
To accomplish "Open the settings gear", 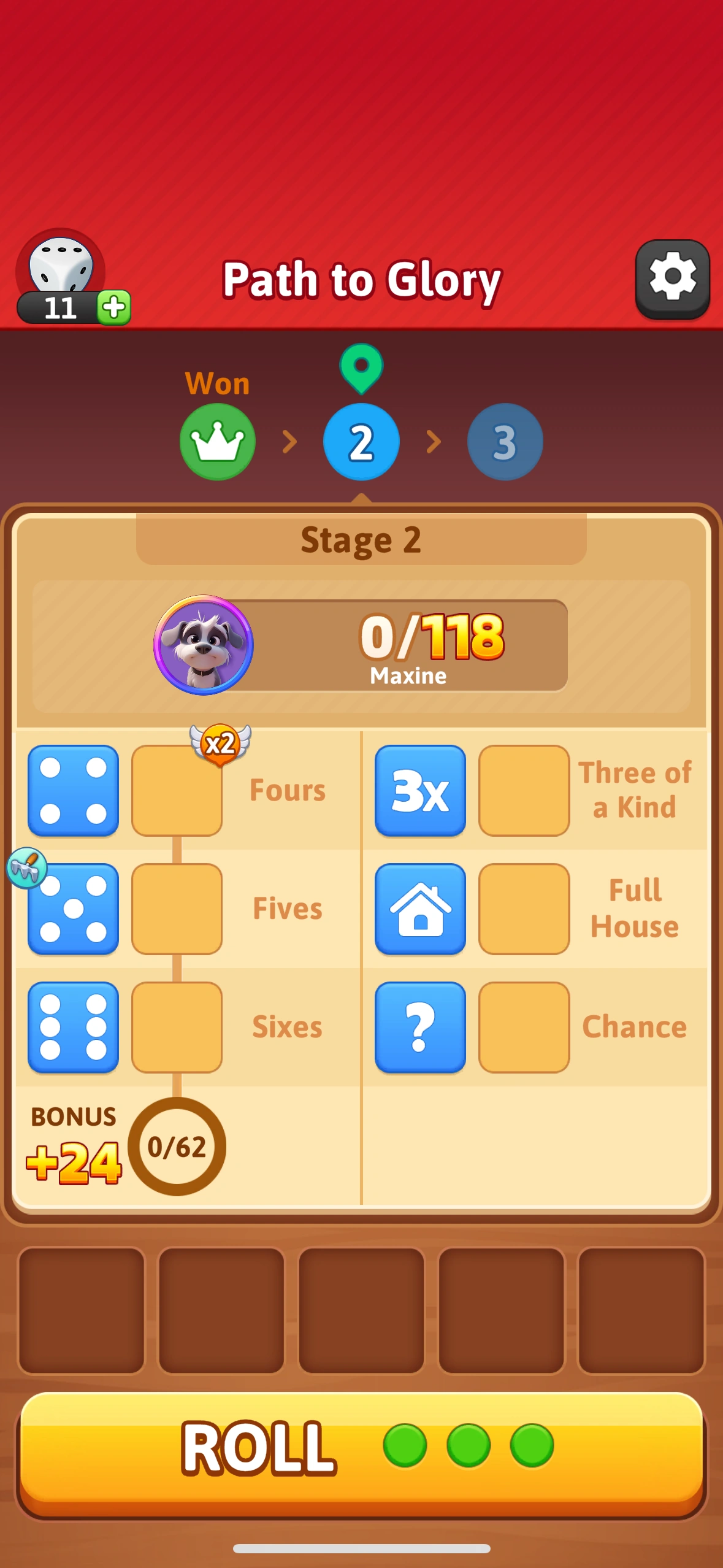I will (x=672, y=279).
